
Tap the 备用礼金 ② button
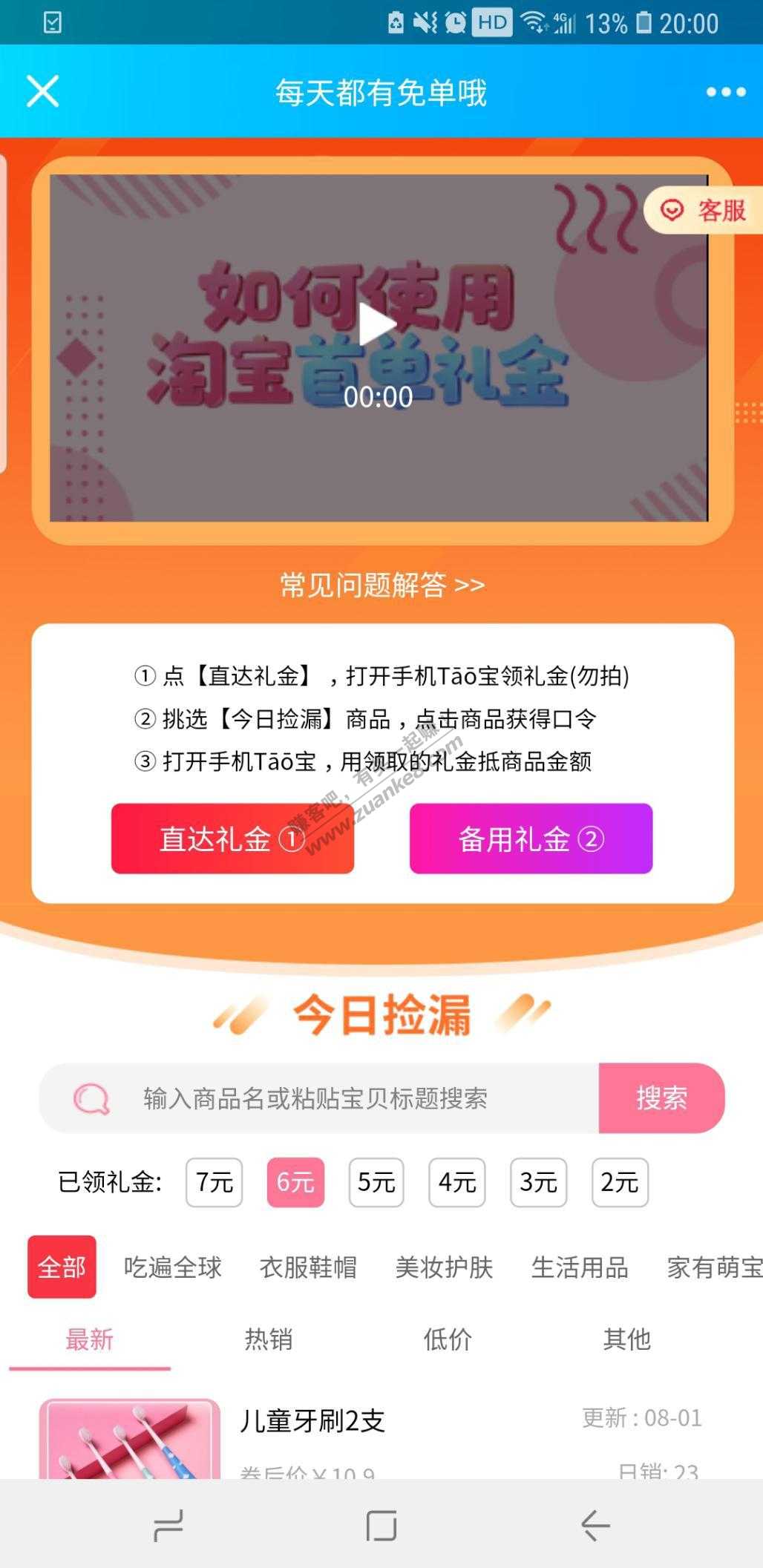(531, 839)
